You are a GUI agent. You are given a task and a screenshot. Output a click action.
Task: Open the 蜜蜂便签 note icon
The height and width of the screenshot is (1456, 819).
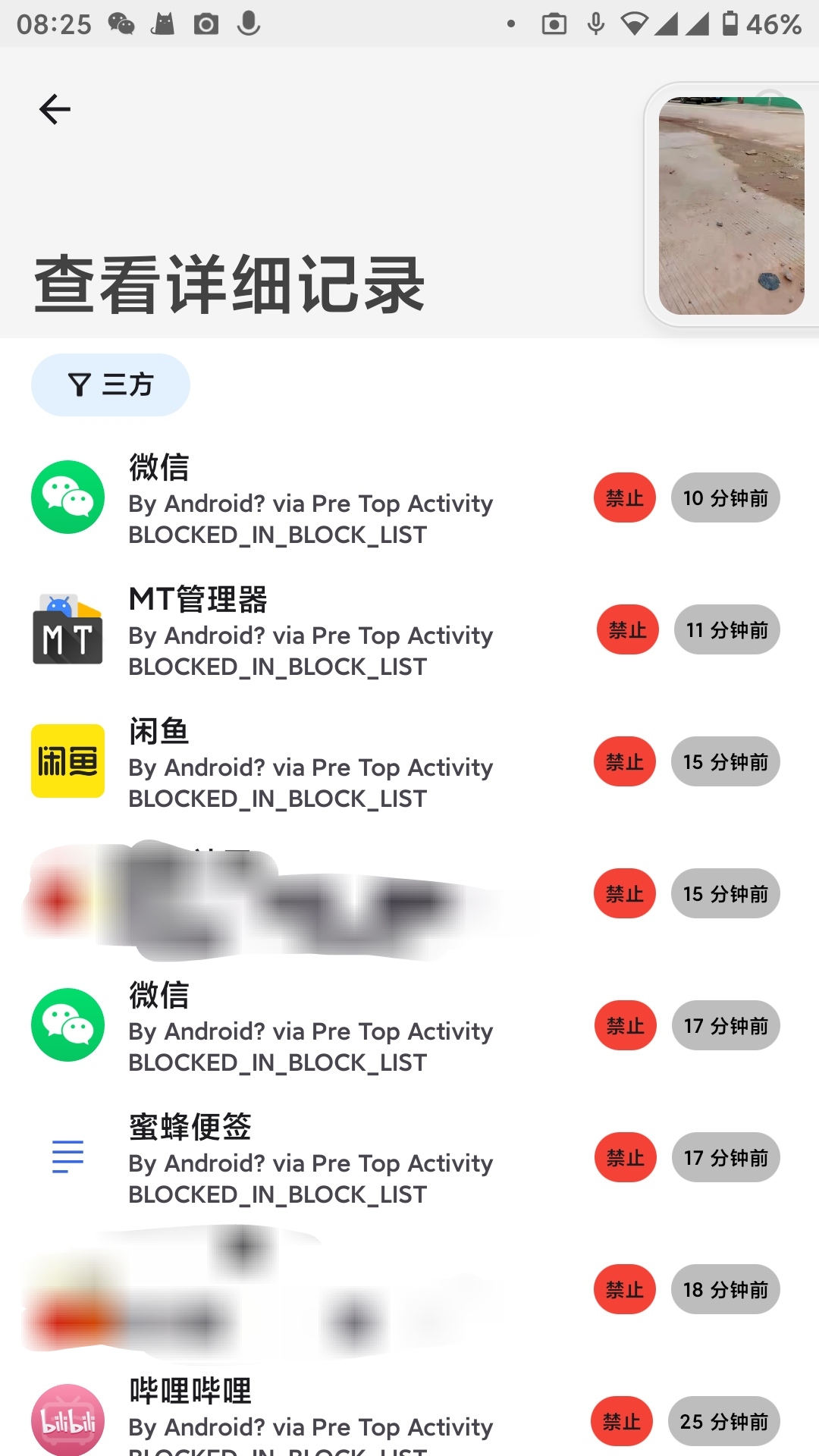(x=67, y=1158)
